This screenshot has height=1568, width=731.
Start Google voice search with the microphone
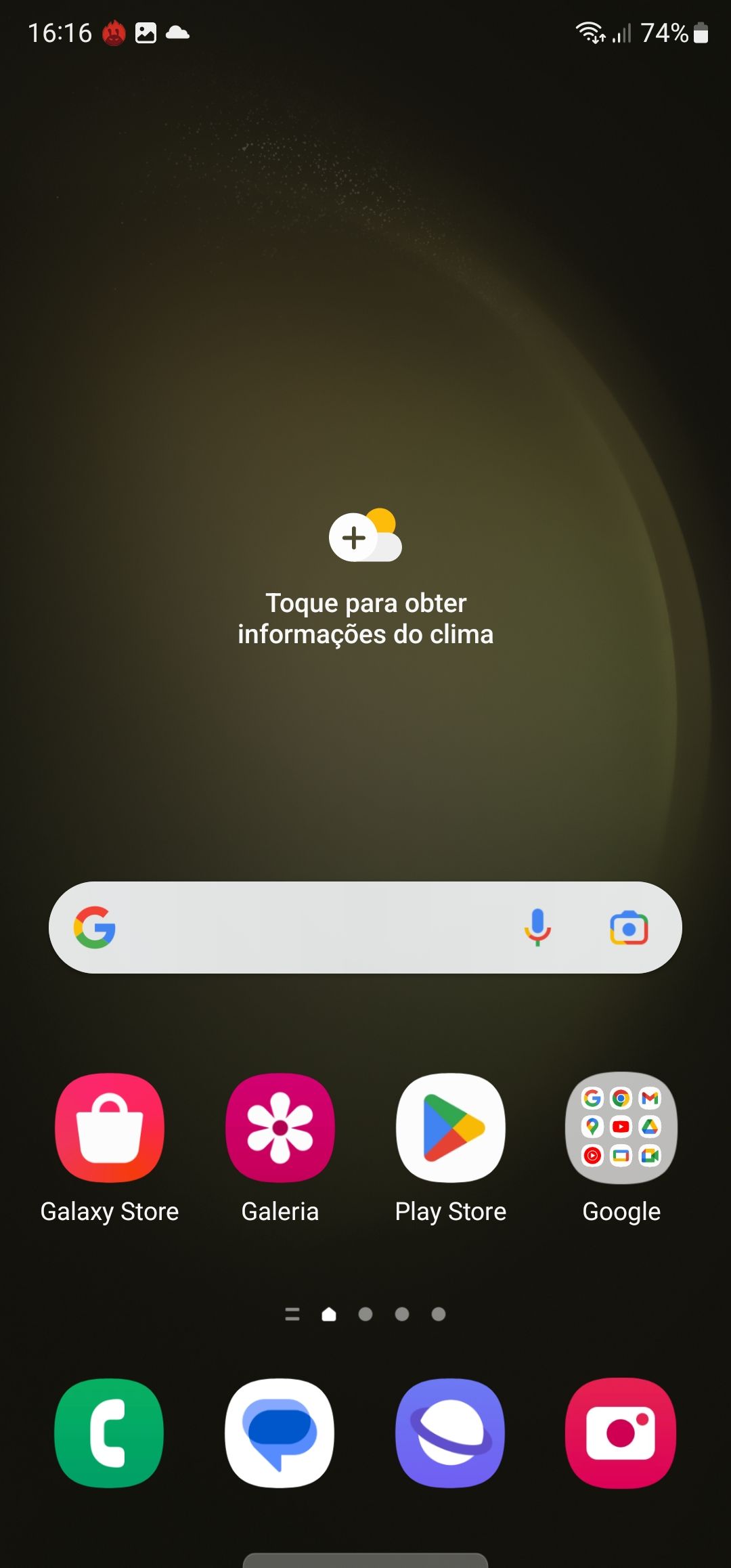coord(537,928)
